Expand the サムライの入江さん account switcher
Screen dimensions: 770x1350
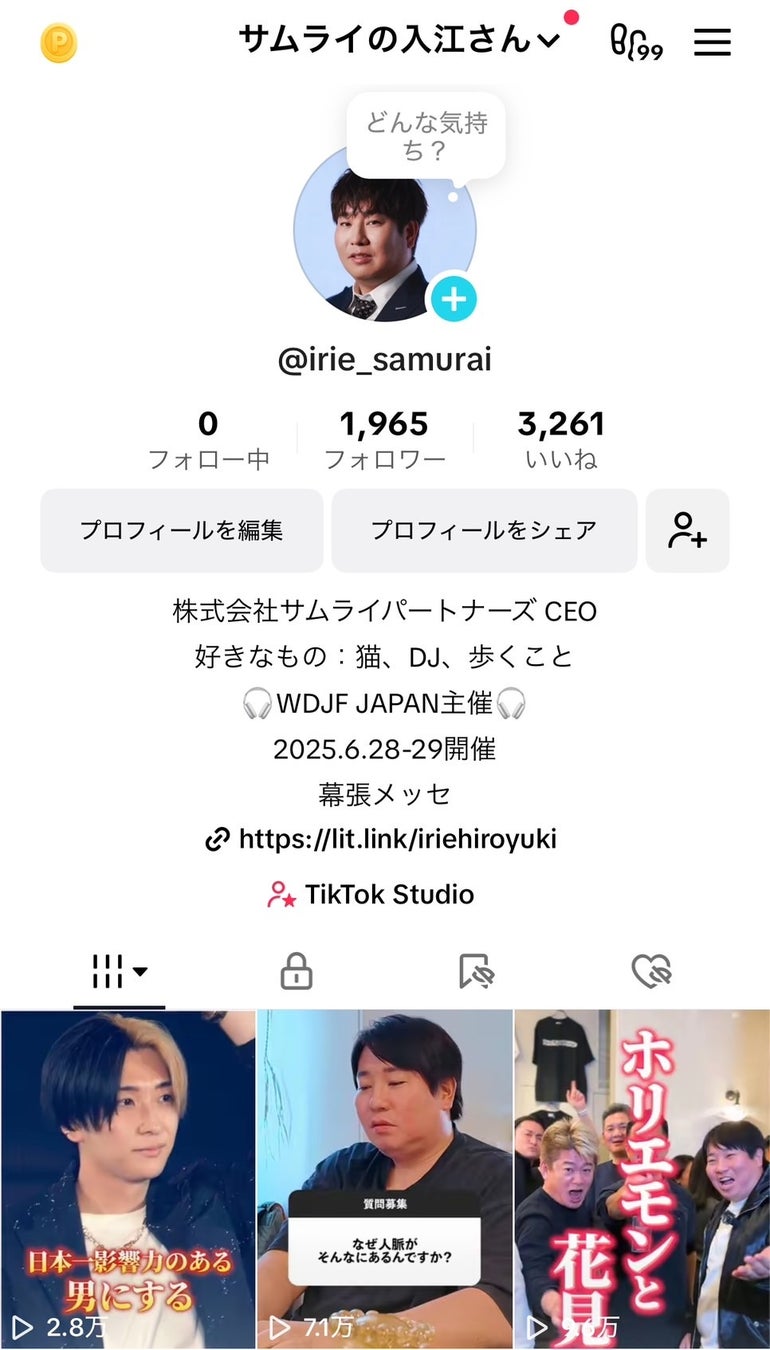[397, 40]
